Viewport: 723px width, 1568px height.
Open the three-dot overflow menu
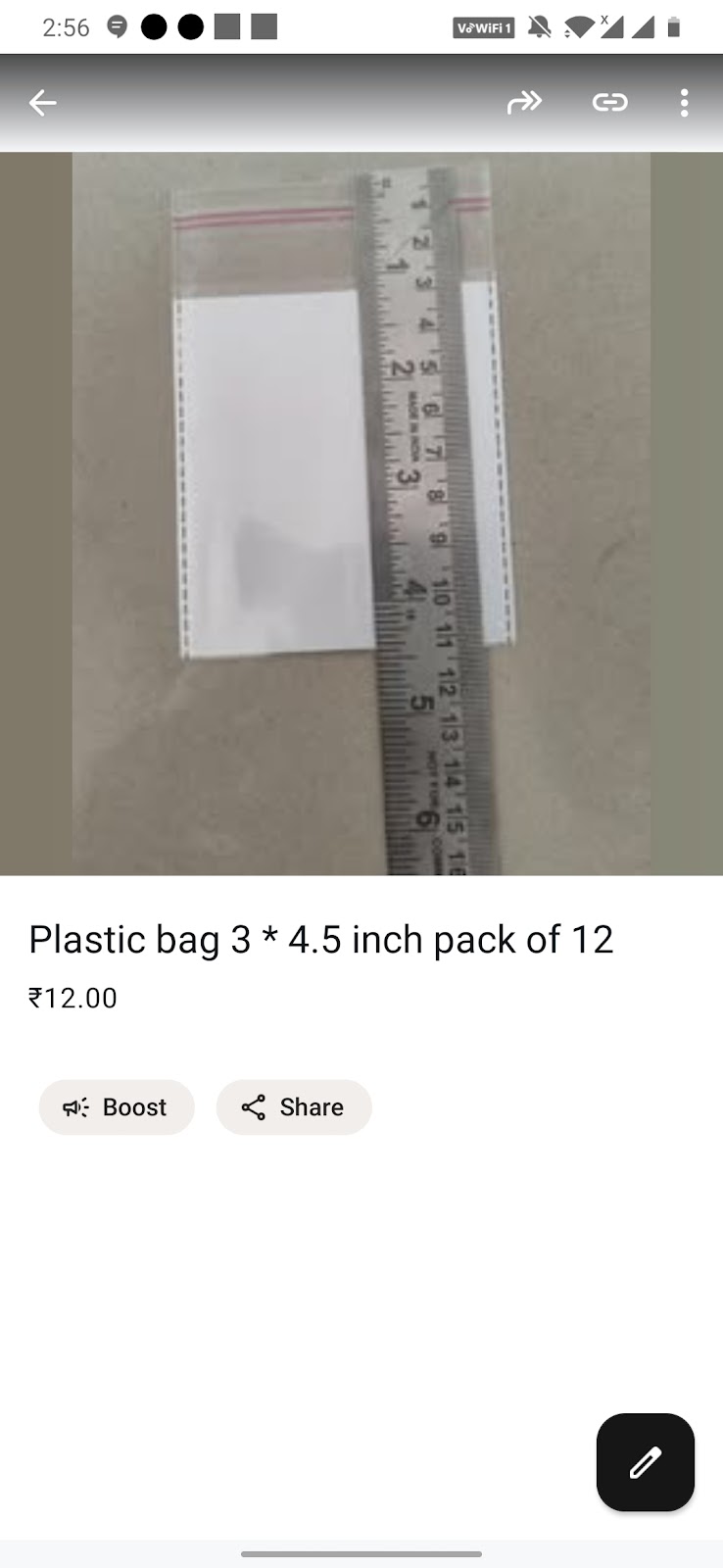(x=684, y=102)
